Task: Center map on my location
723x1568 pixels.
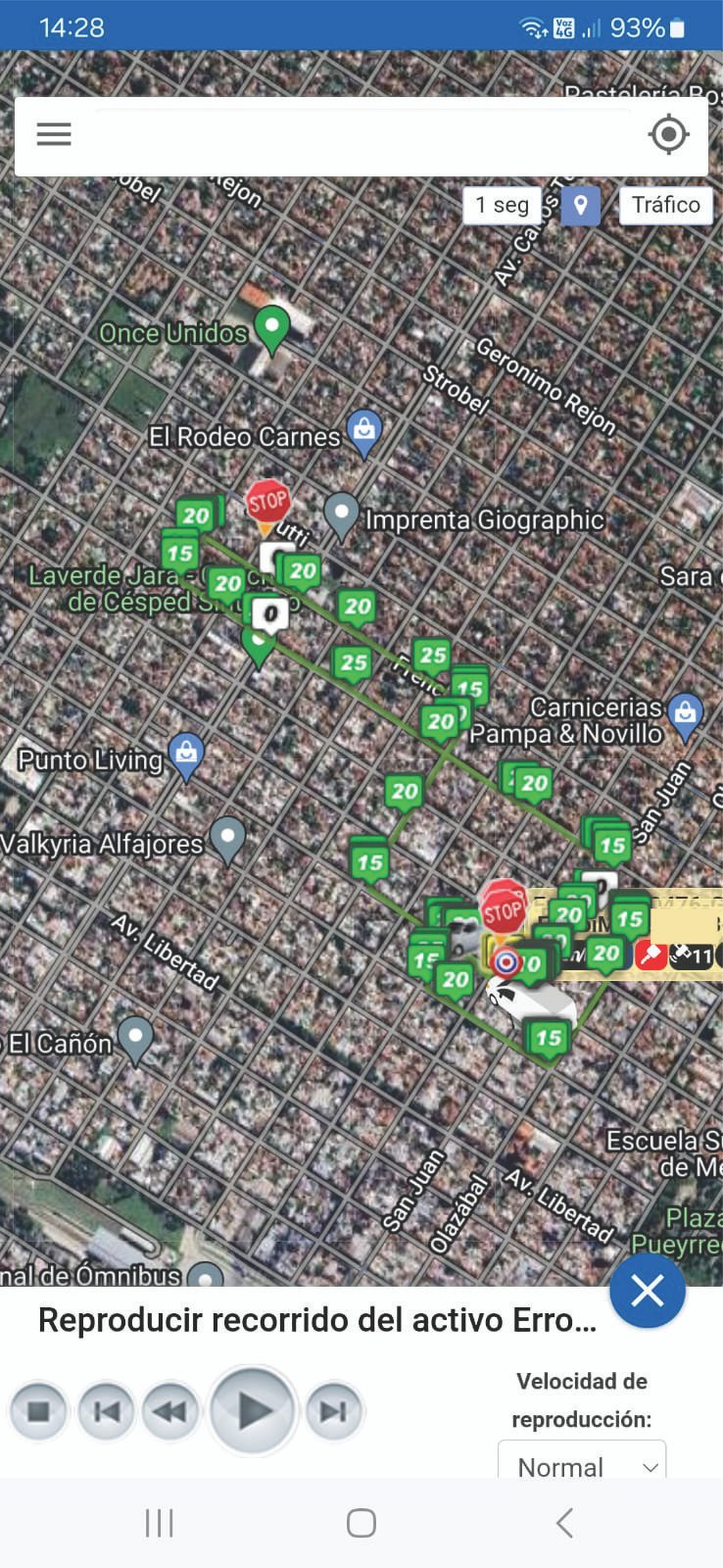Action: click(x=668, y=134)
